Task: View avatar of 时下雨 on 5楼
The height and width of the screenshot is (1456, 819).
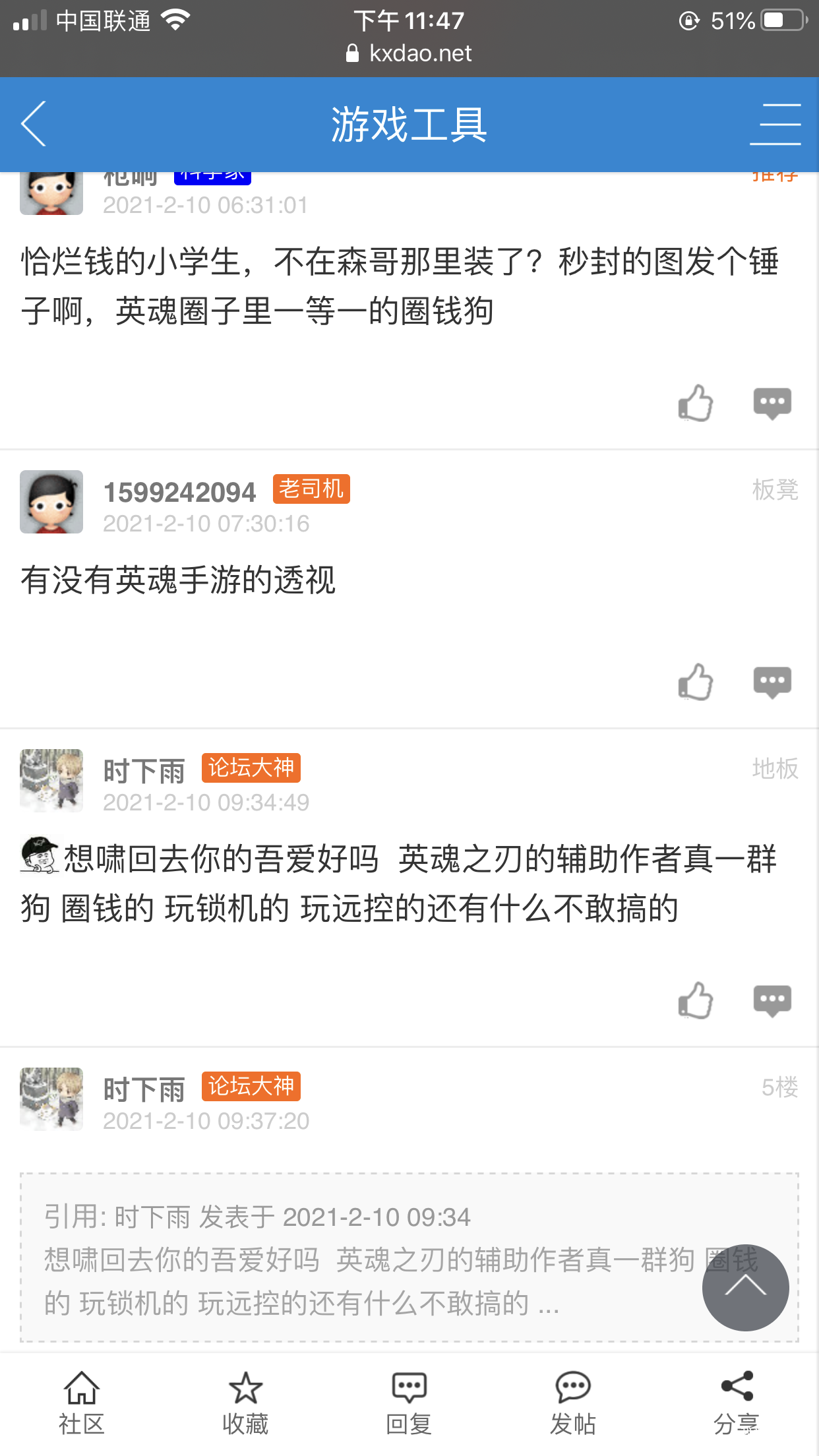Action: tap(51, 1099)
